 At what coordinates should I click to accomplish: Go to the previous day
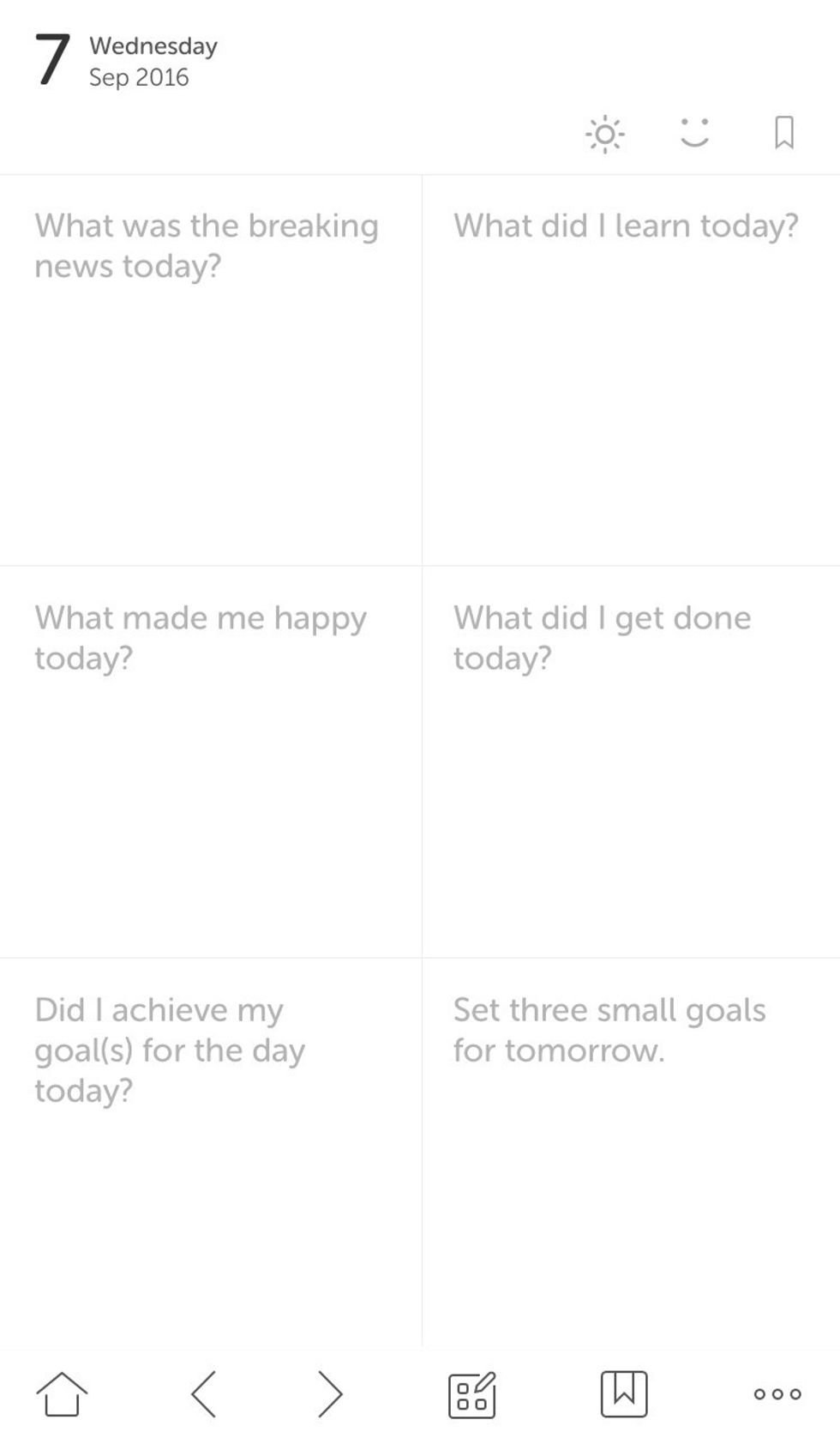click(204, 1393)
